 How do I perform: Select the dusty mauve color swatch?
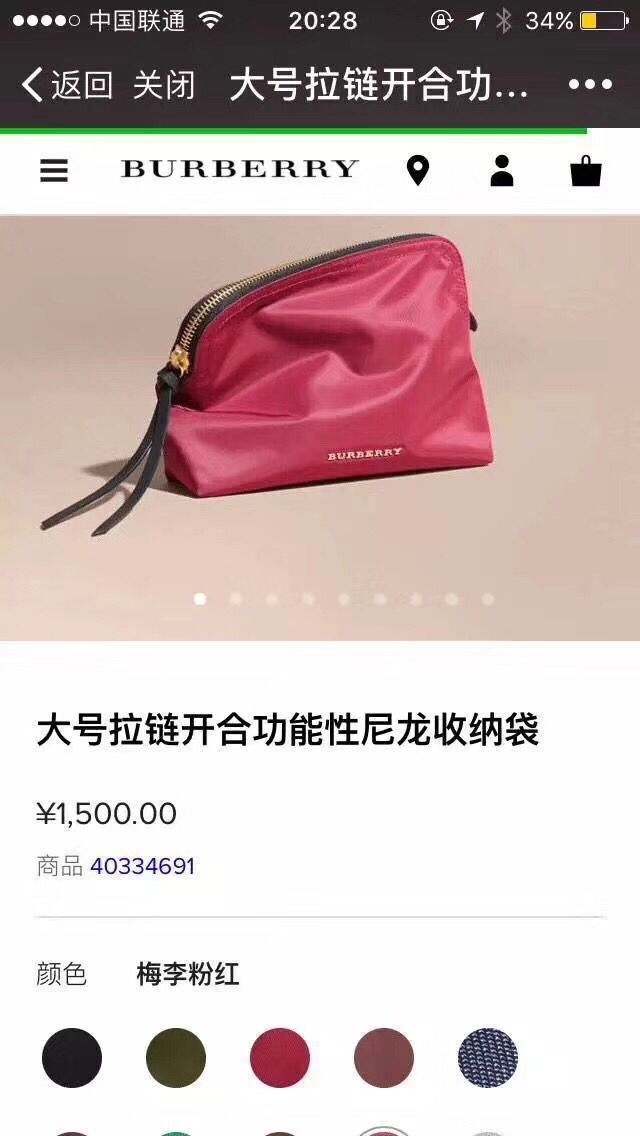[384, 1057]
